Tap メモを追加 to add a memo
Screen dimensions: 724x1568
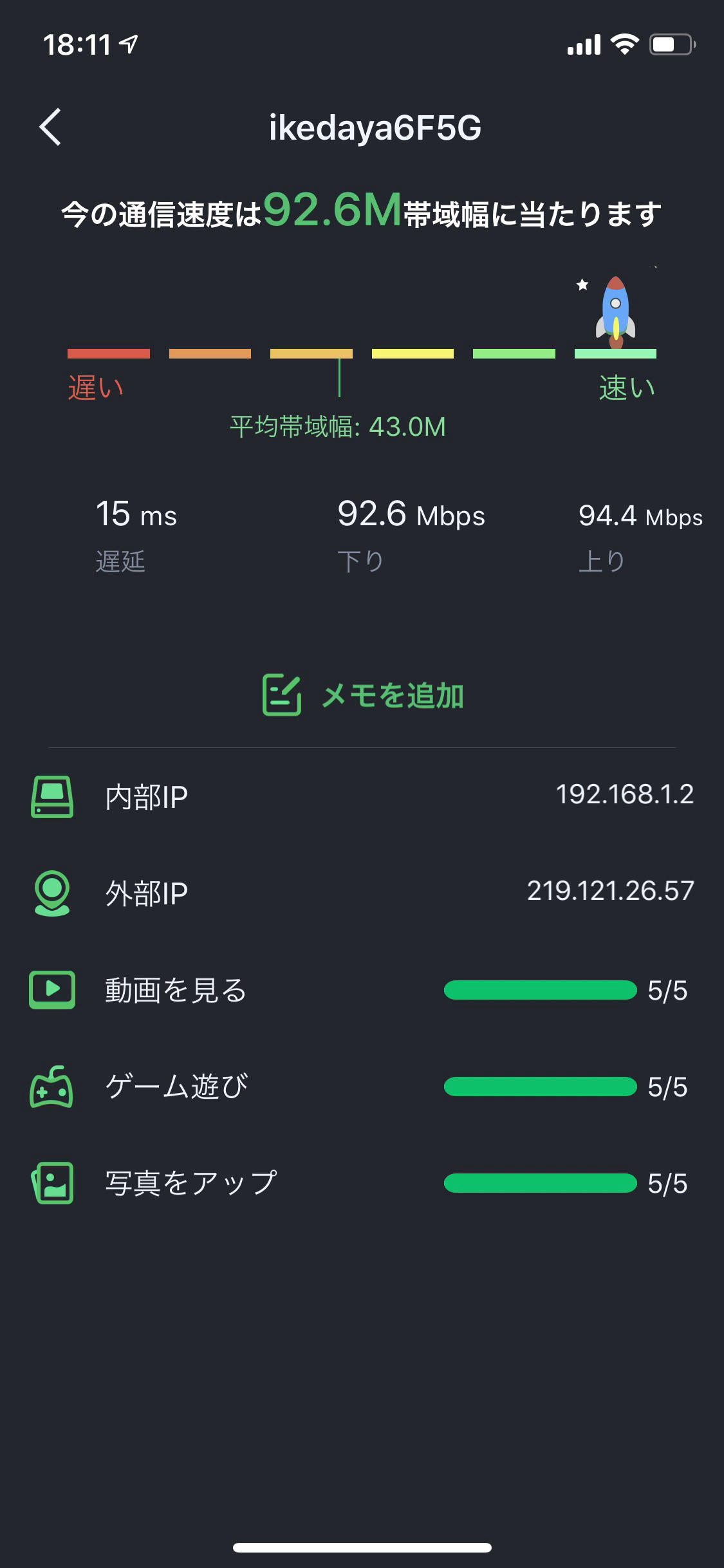click(362, 695)
